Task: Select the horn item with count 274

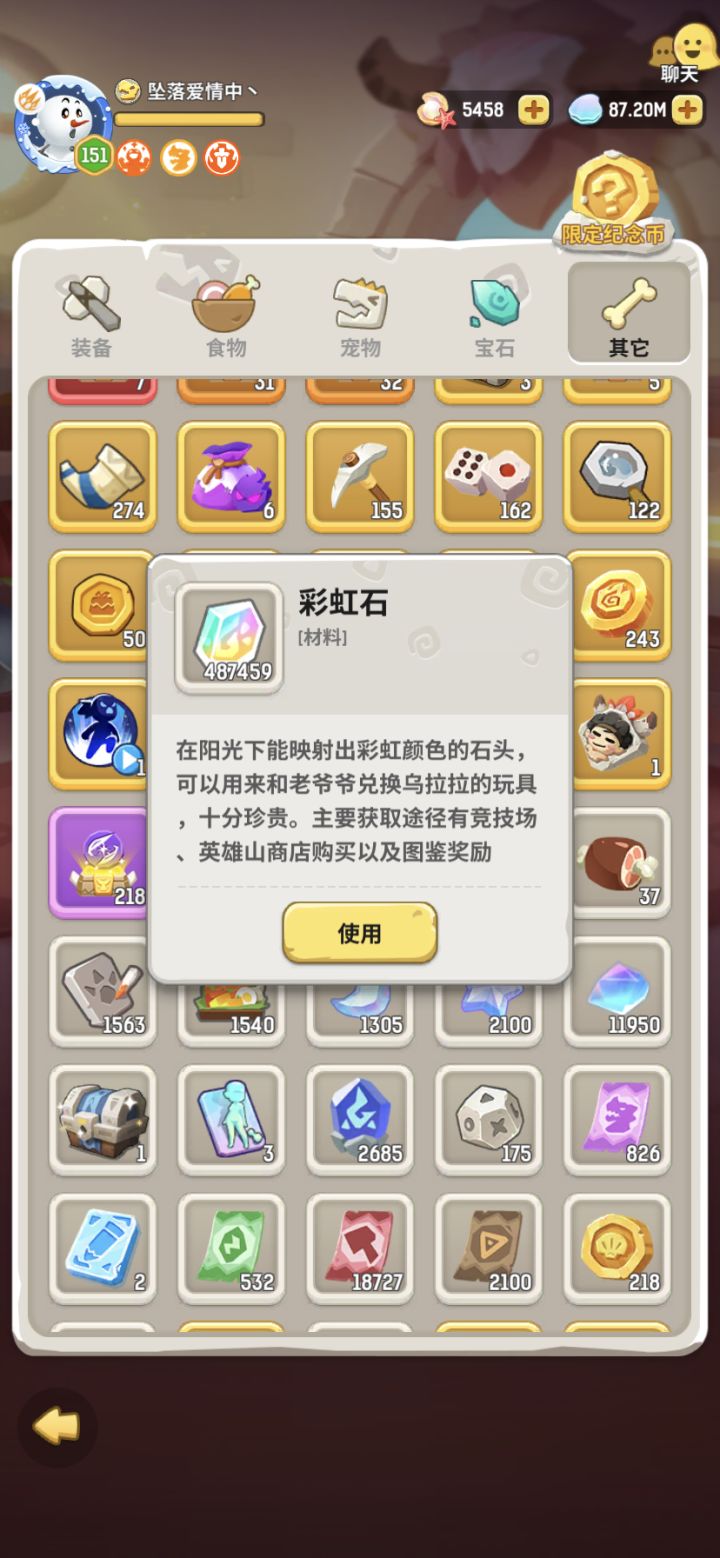Action: pos(103,475)
